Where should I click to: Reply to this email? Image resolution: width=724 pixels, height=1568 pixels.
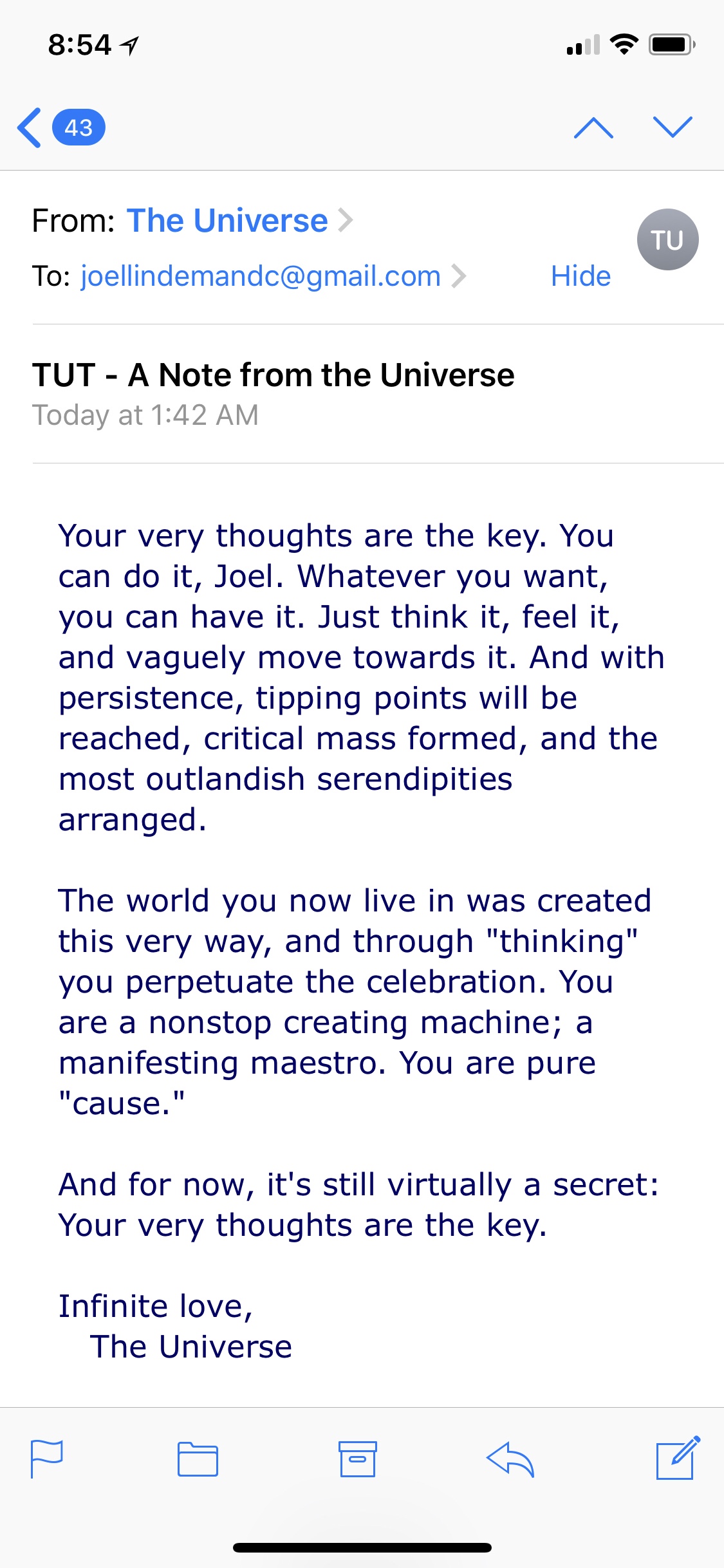pos(510,1459)
